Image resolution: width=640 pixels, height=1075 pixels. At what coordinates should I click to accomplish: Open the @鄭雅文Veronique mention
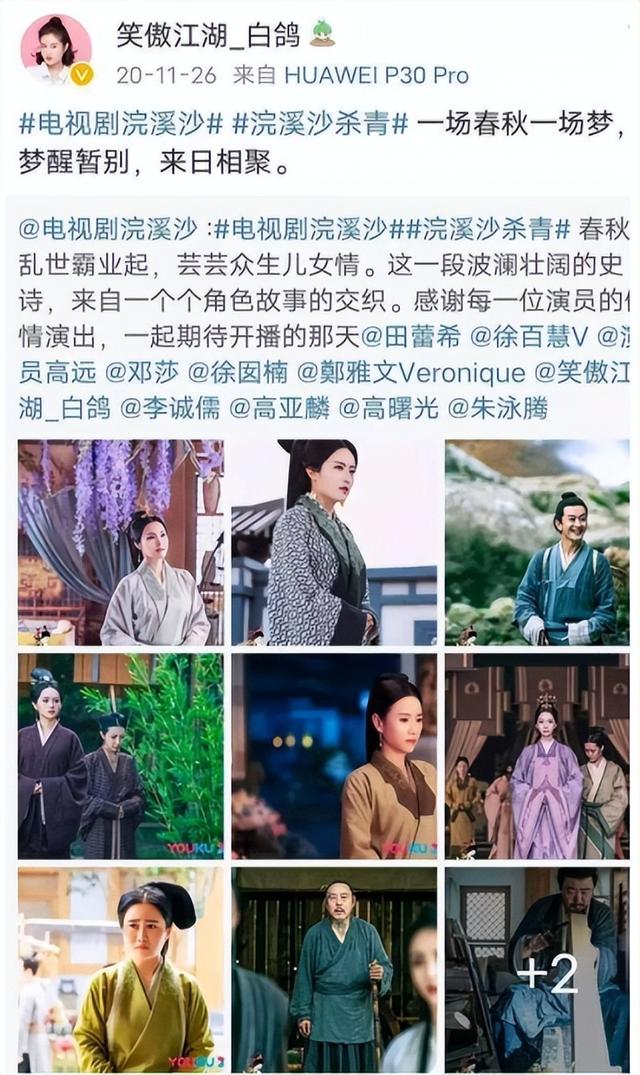[x=410, y=372]
